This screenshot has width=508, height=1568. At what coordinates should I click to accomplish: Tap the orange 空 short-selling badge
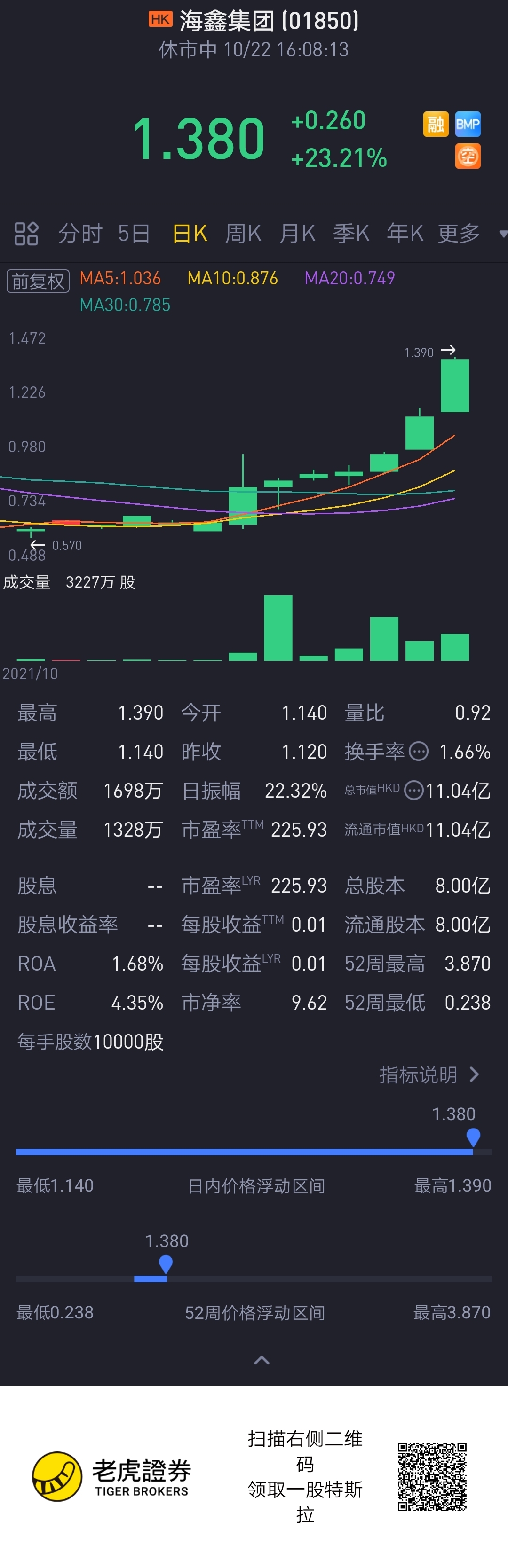point(468,157)
